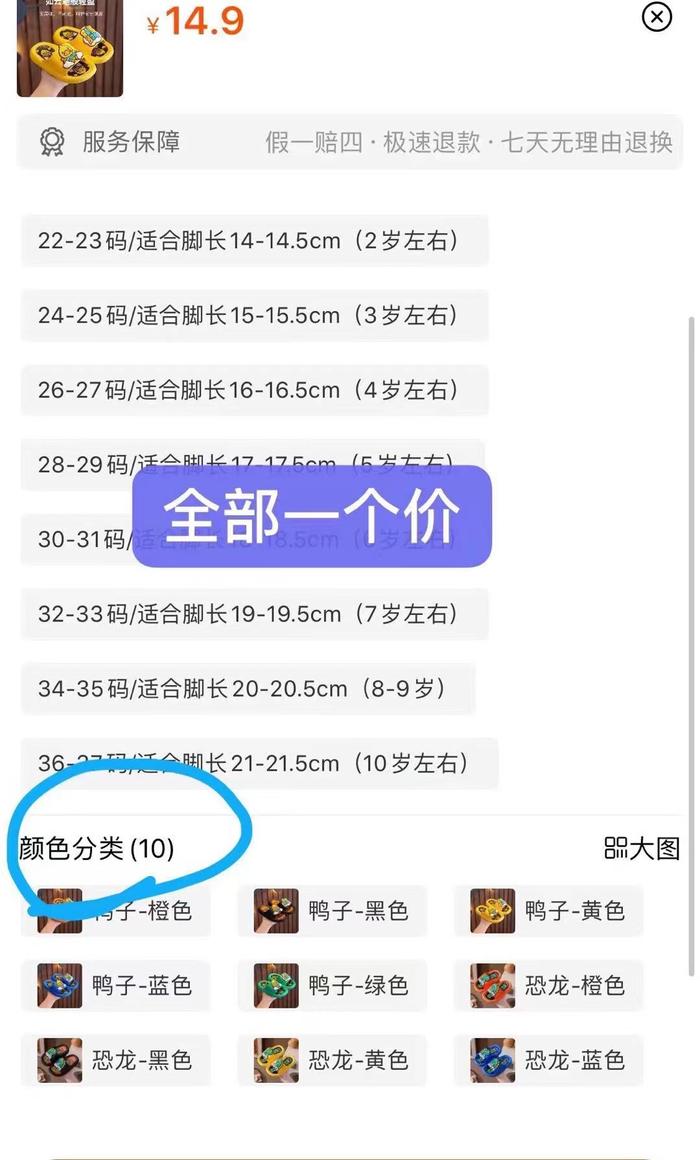Switch color view to 大图 mode
The height and width of the screenshot is (1160, 700).
point(642,849)
